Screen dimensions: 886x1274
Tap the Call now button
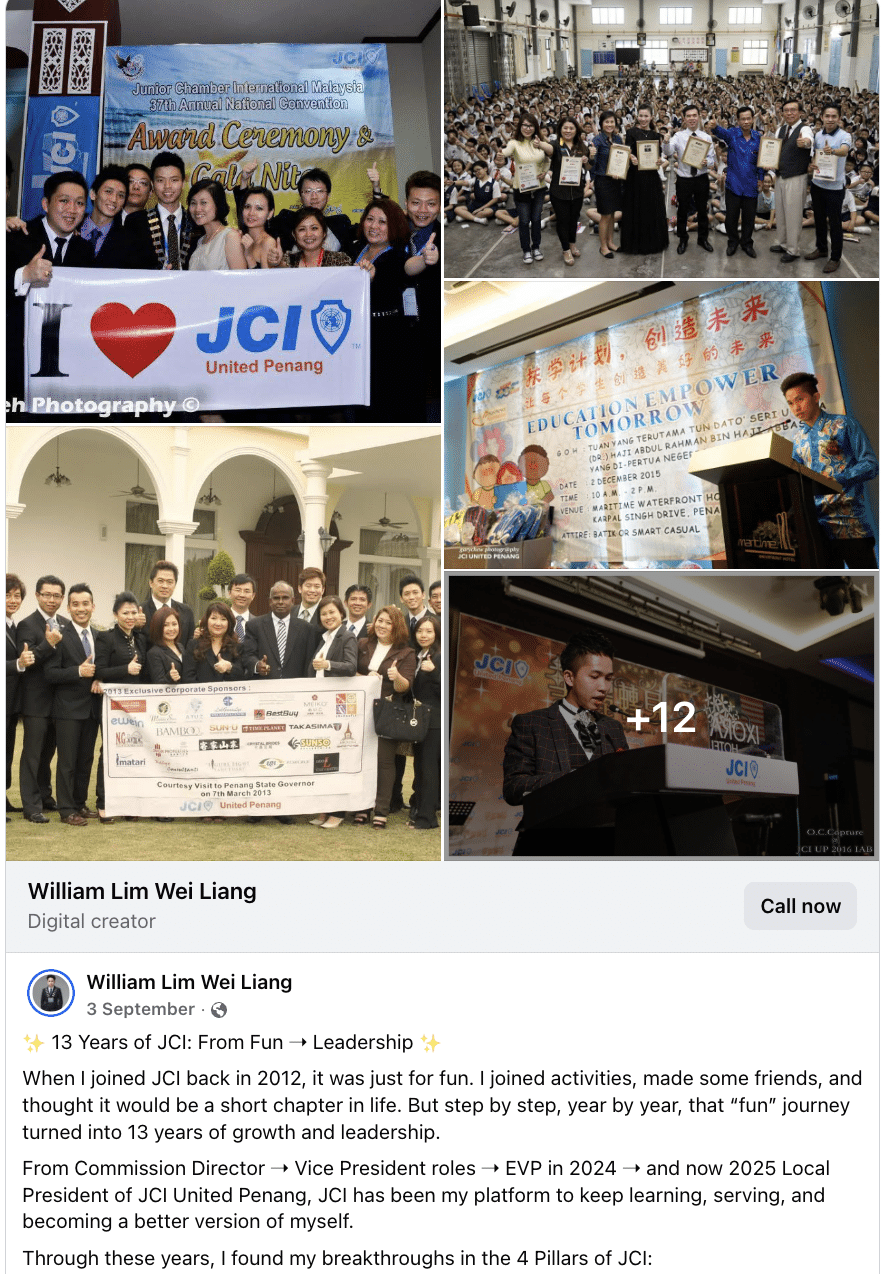click(800, 906)
